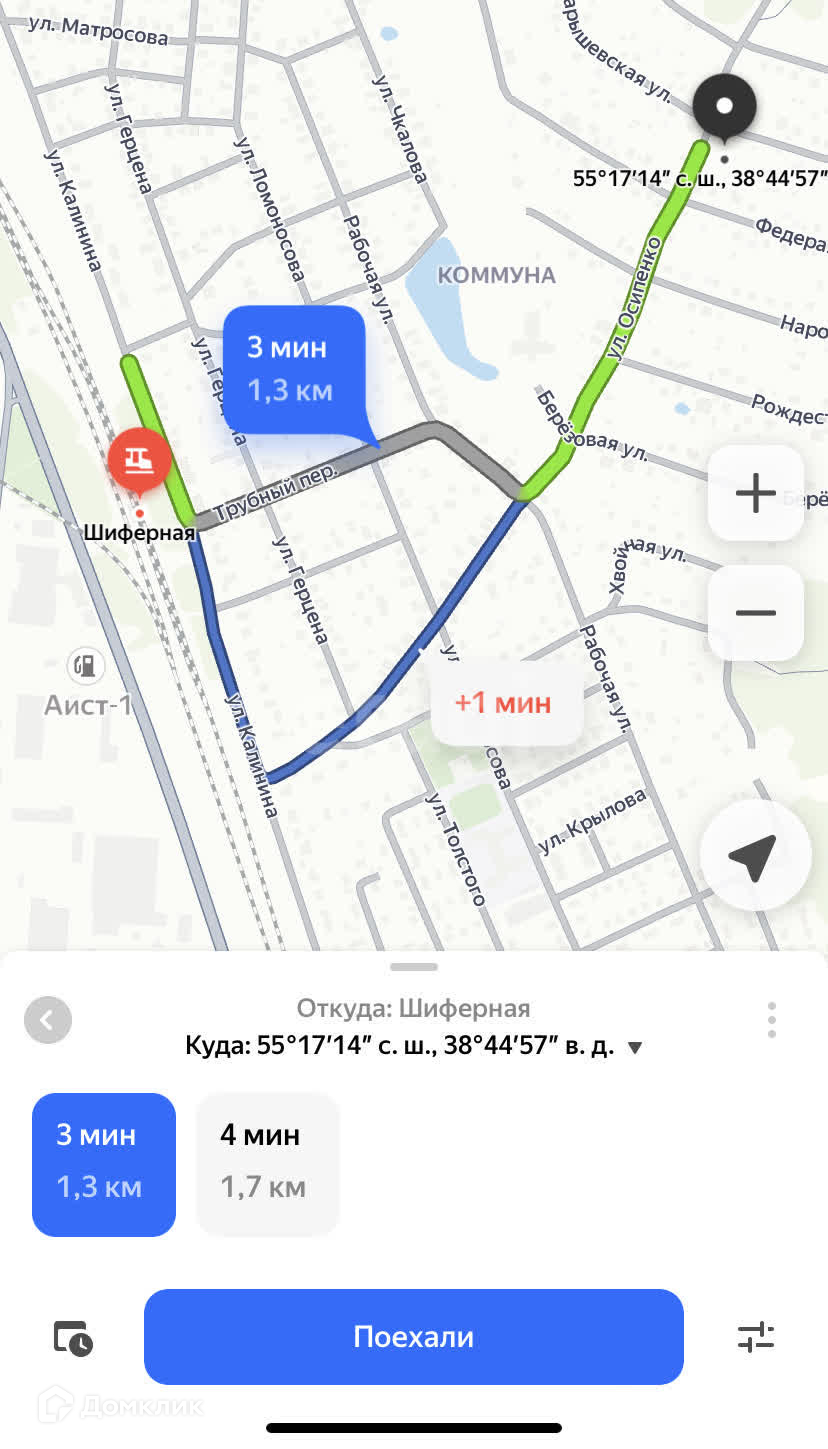The width and height of the screenshot is (828, 1449).
Task: Choose the 4 min 1,7 km route
Action: [x=267, y=1164]
